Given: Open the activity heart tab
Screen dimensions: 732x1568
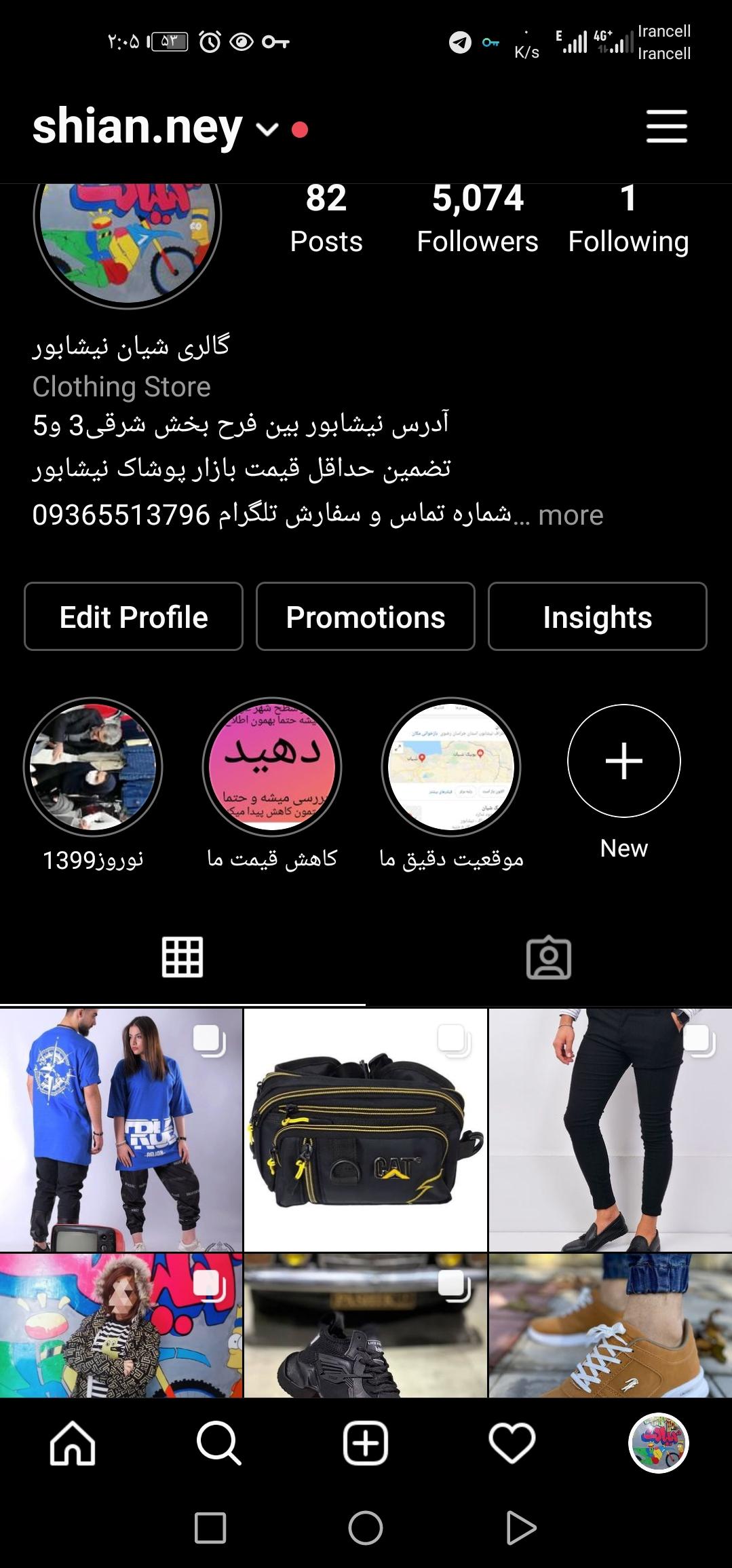Looking at the screenshot, I should tap(512, 1442).
